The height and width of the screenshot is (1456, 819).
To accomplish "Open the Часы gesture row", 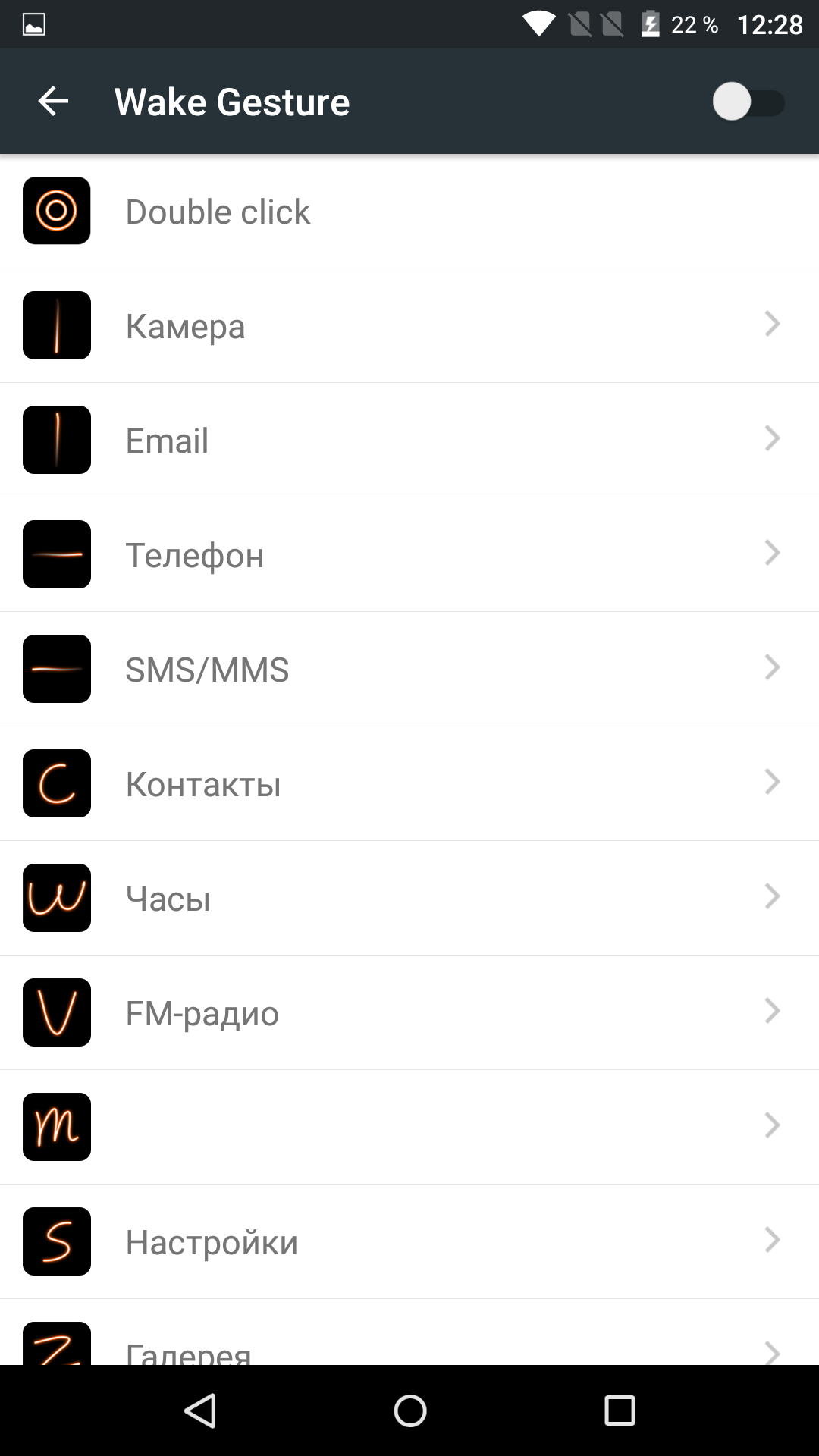I will point(409,898).
